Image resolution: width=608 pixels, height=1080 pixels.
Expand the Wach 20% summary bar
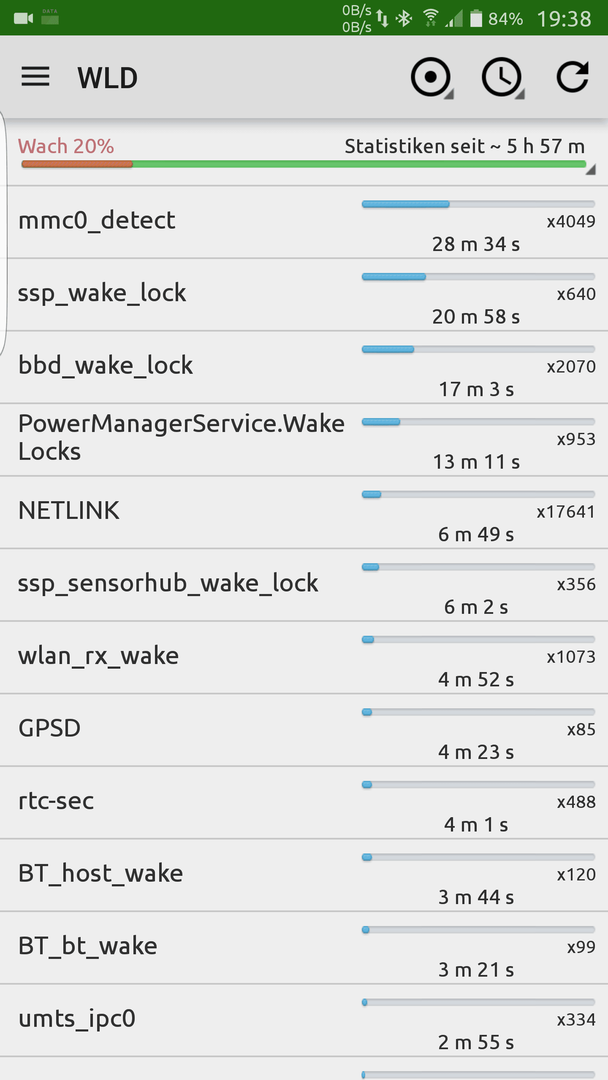(304, 155)
